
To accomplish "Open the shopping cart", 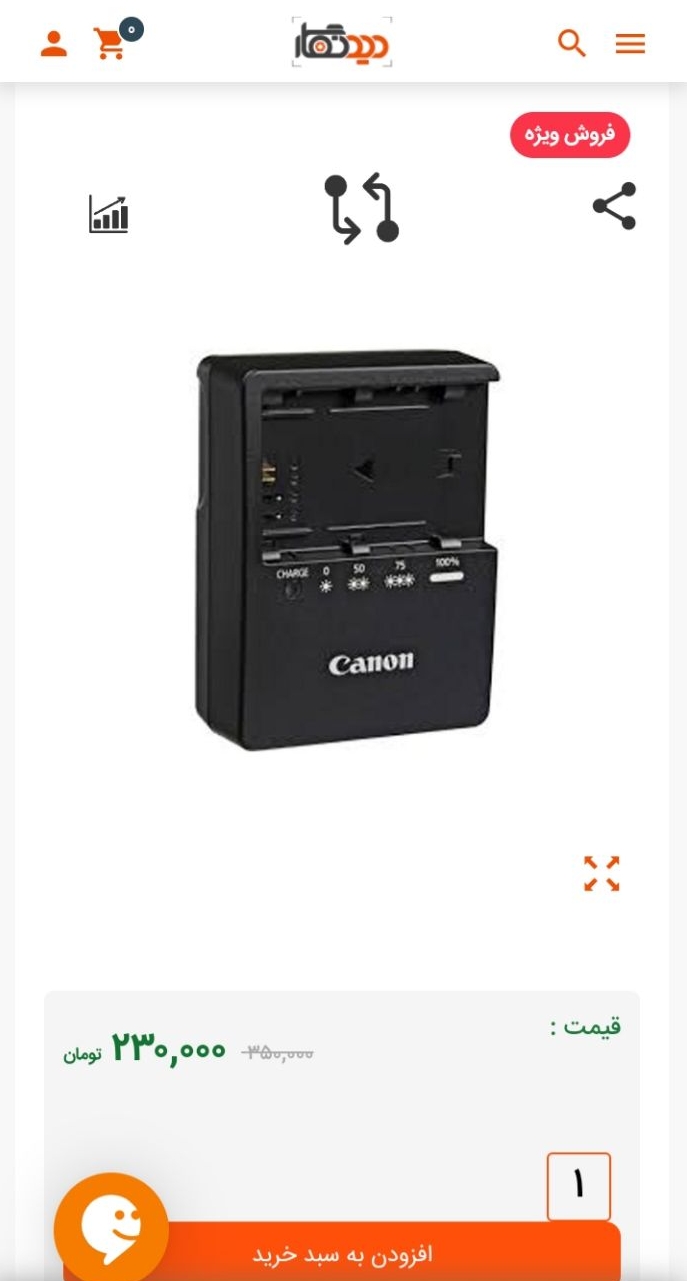I will click(x=110, y=43).
